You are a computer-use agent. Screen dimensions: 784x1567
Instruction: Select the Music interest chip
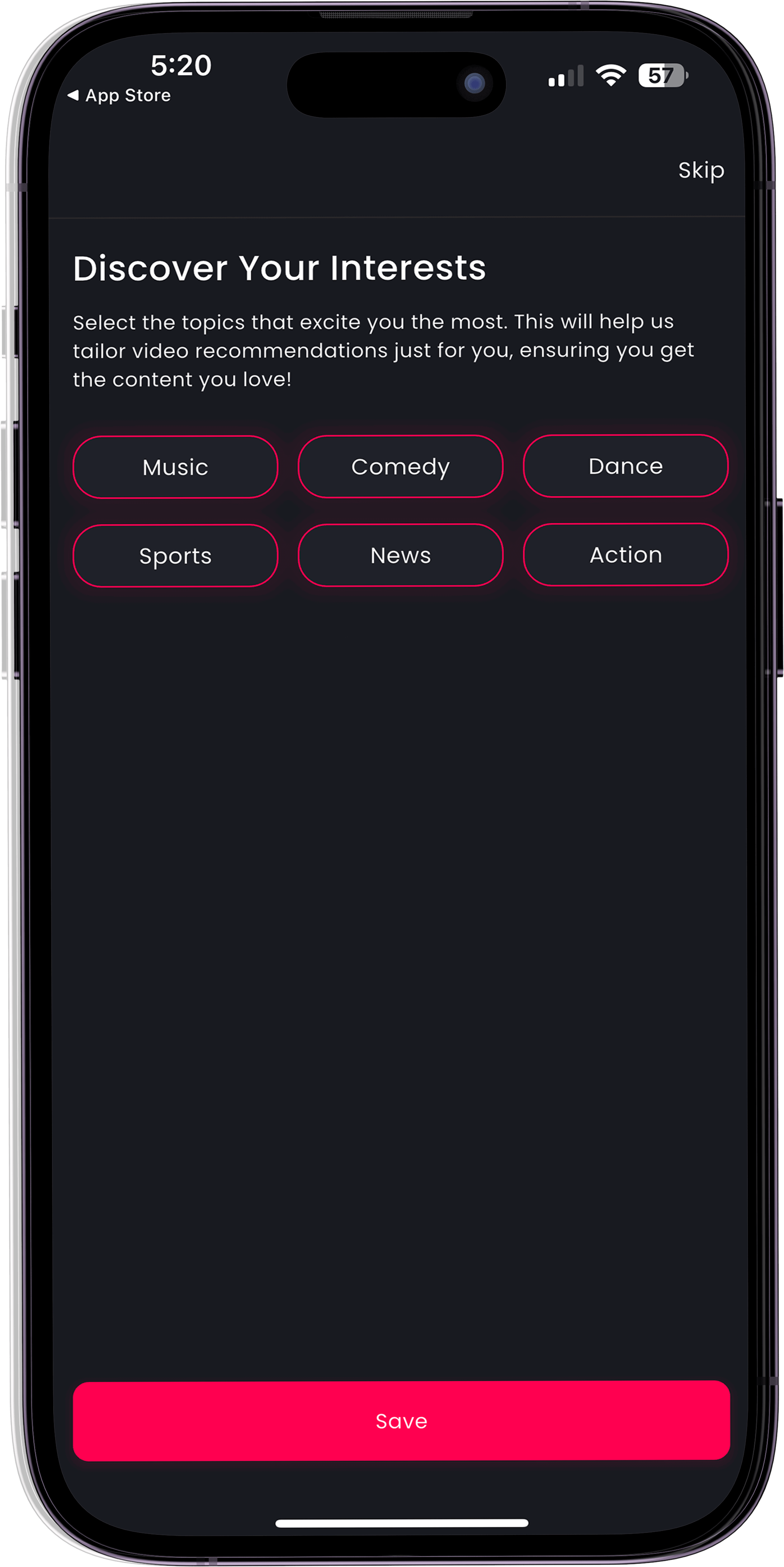[175, 467]
